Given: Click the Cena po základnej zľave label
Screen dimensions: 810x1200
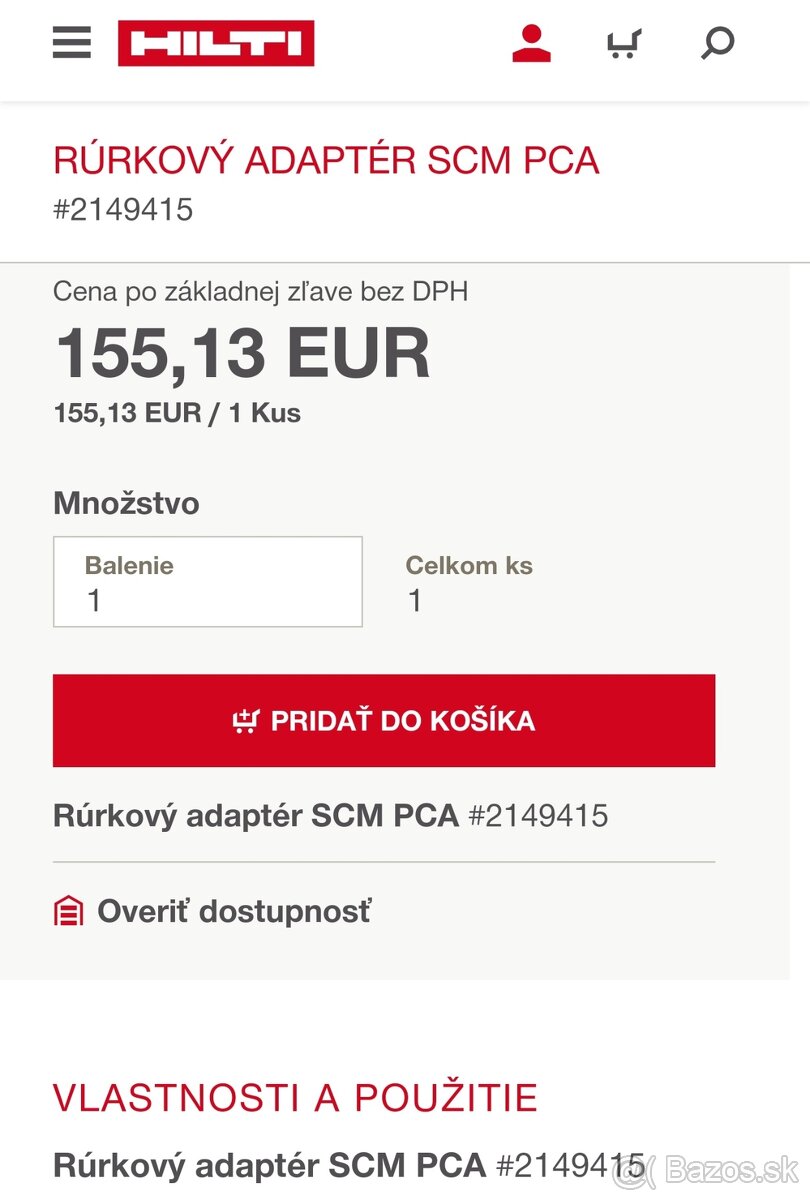Looking at the screenshot, I should (260, 292).
